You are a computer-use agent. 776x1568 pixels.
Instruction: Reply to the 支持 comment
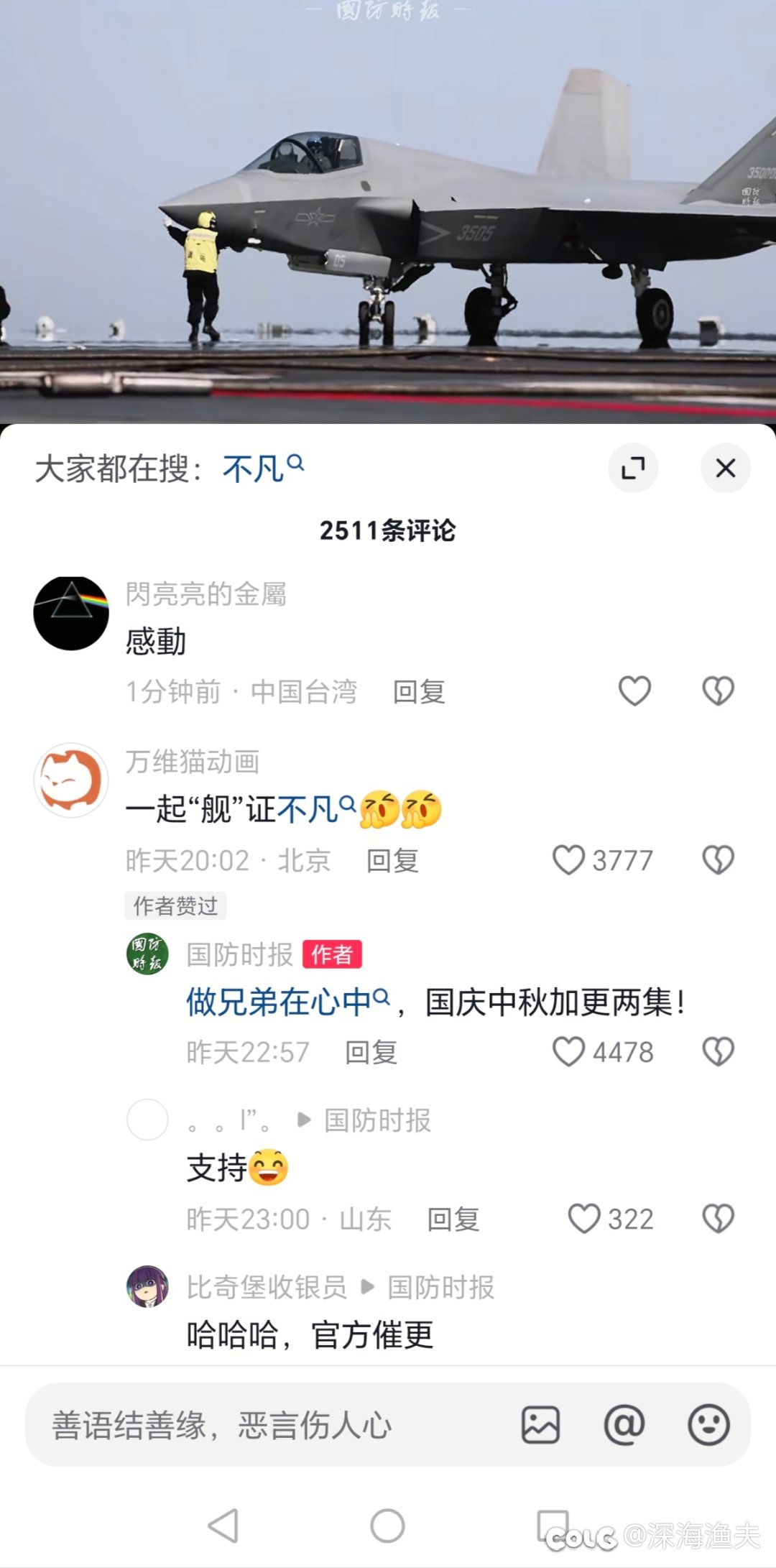pyautogui.click(x=453, y=1219)
